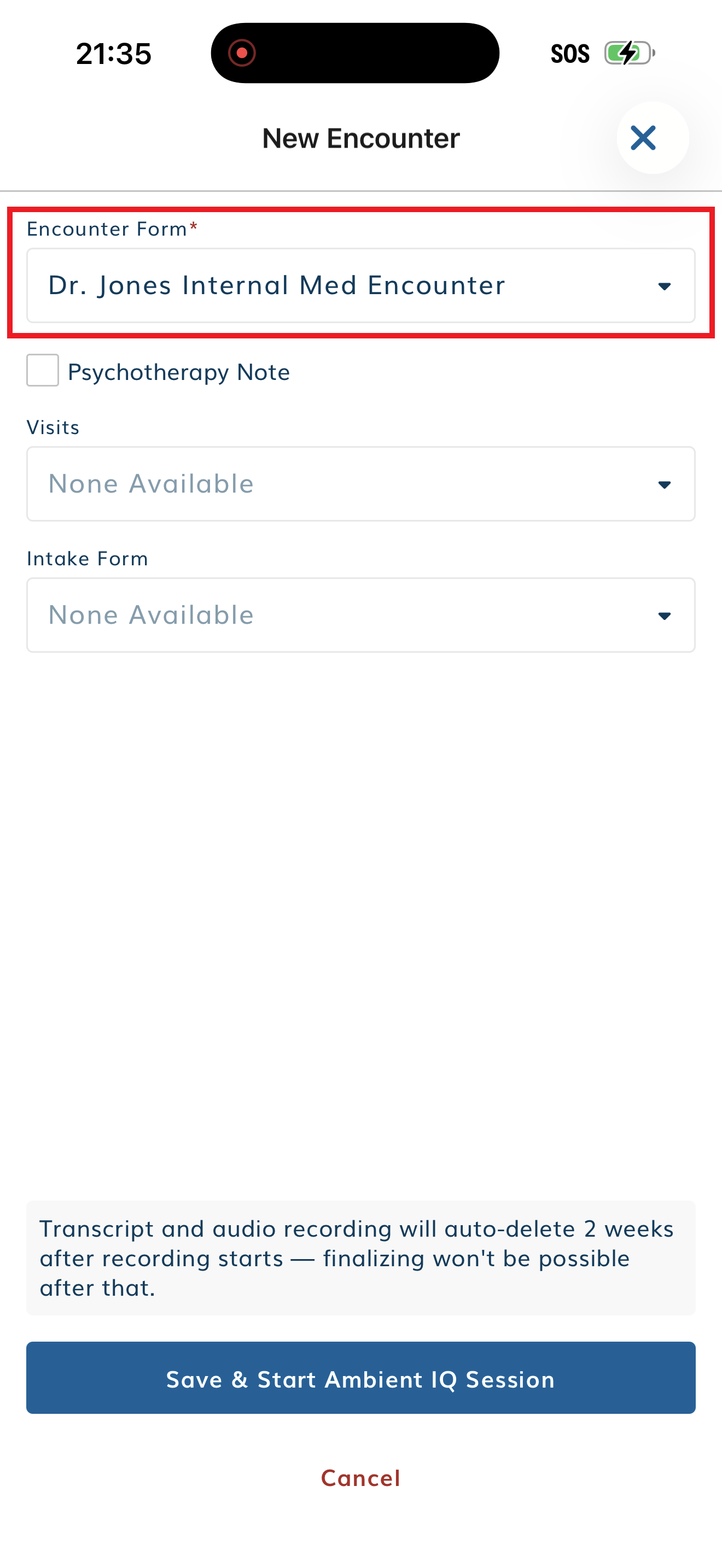Save and start Ambient IQ Session
This screenshot has height=1568, width=722.
tap(360, 1378)
